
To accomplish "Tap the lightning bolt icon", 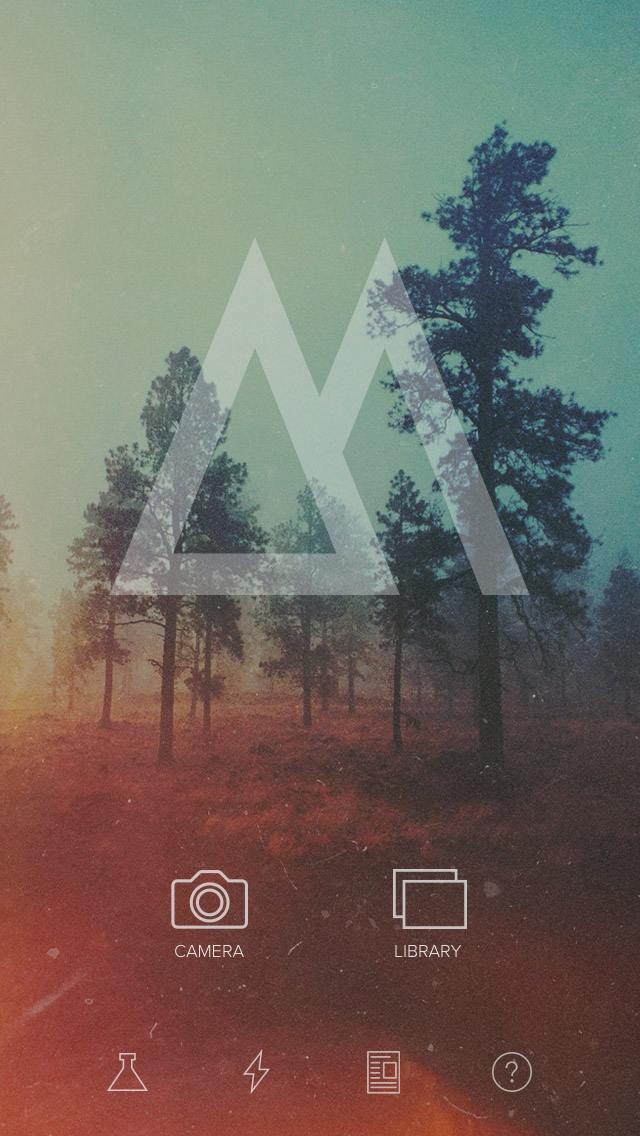I will pyautogui.click(x=256, y=1072).
